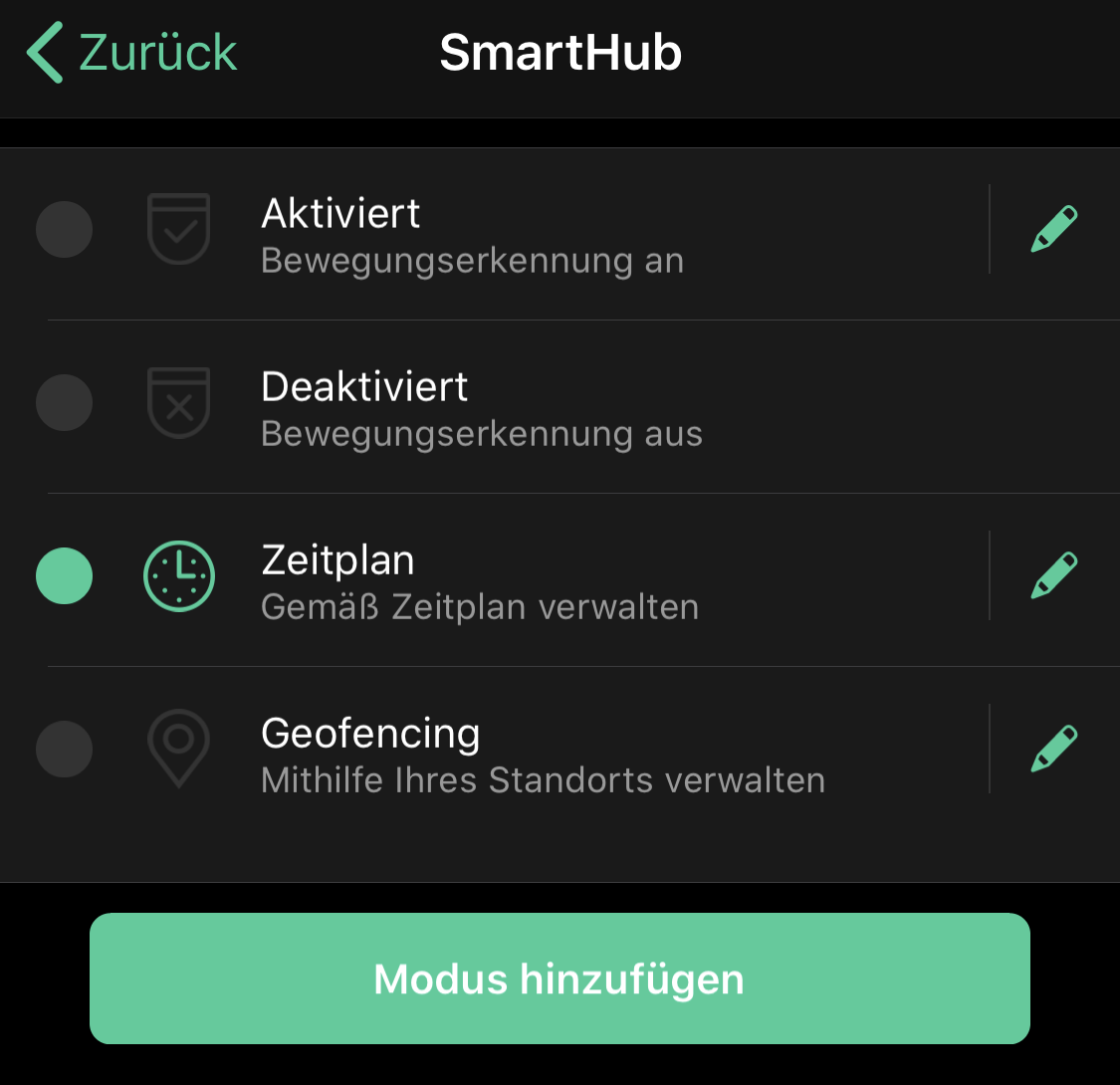Select the Geofencing mode
The width and height of the screenshot is (1120, 1085).
pos(65,750)
